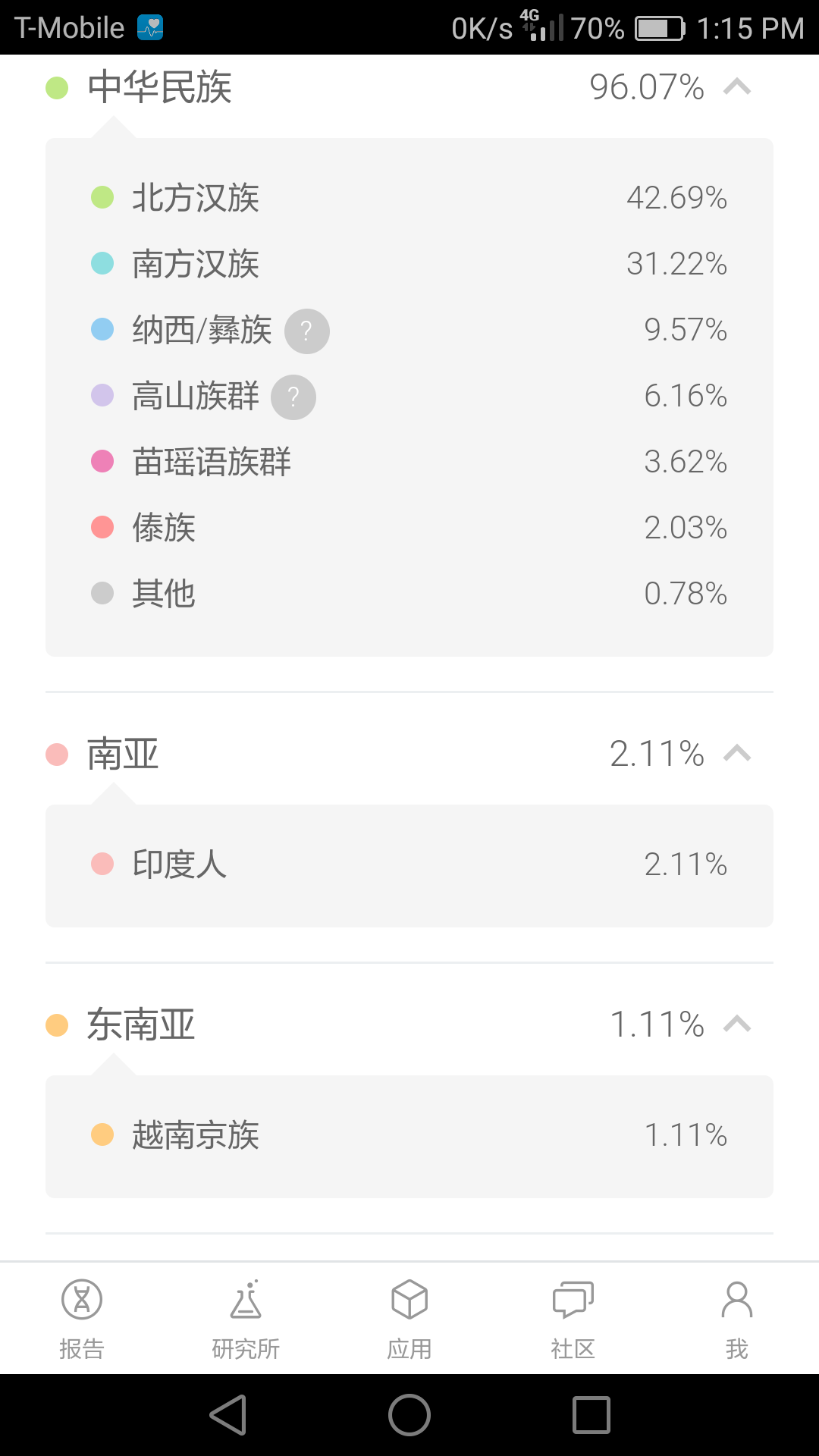Switch to the 报告 tab
819x1456 pixels.
tap(82, 1319)
